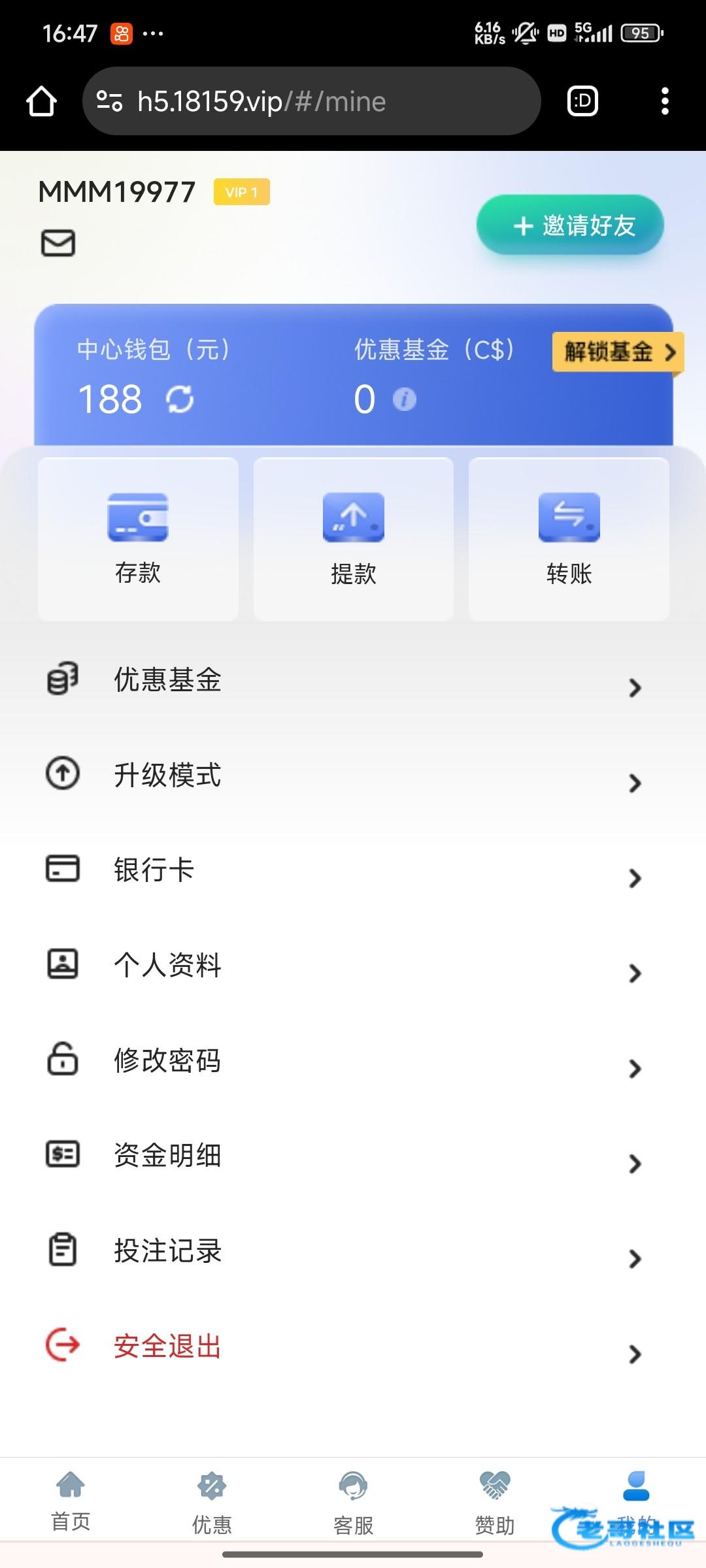Image resolution: width=706 pixels, height=1568 pixels.
Task: Check 资金明细 fund details
Action: point(343,1155)
